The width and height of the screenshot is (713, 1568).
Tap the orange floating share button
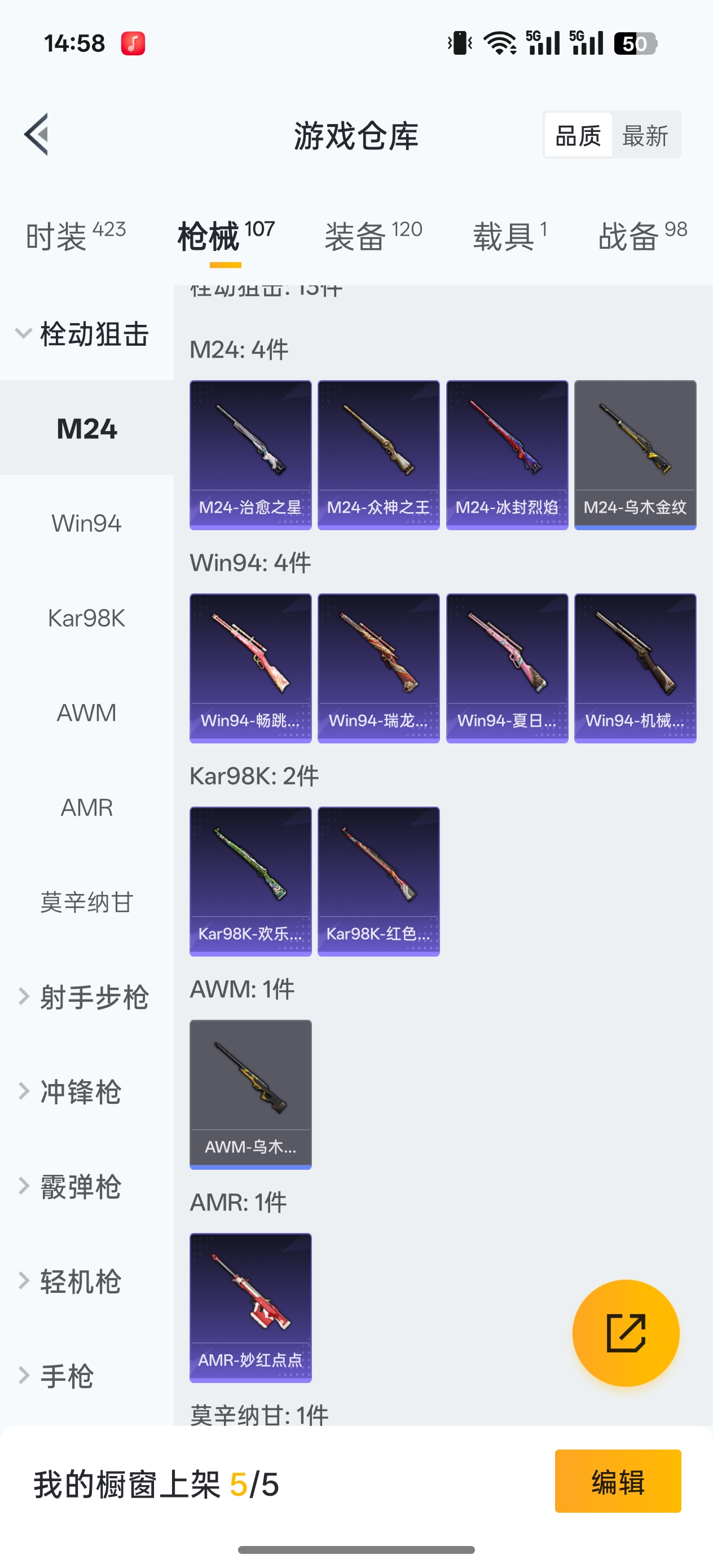point(626,1332)
